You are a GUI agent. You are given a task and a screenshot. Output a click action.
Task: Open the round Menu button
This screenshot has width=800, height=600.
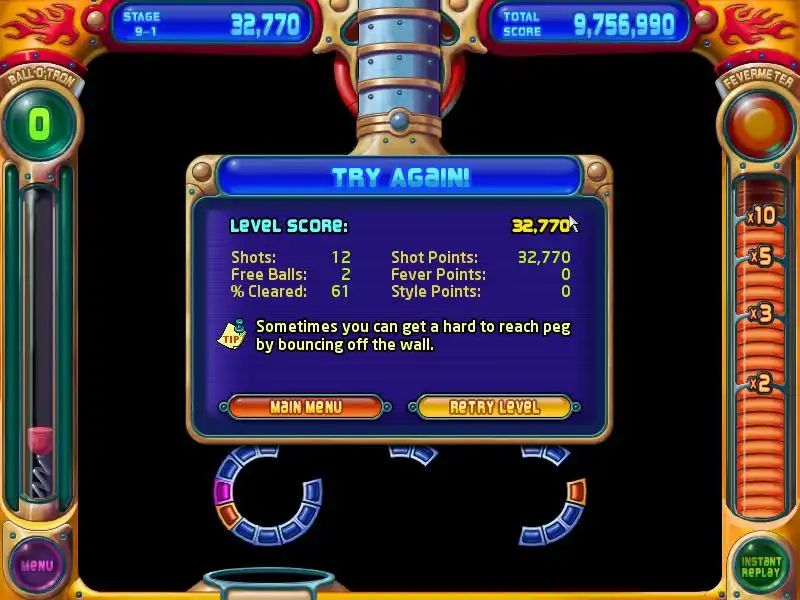tap(37, 565)
